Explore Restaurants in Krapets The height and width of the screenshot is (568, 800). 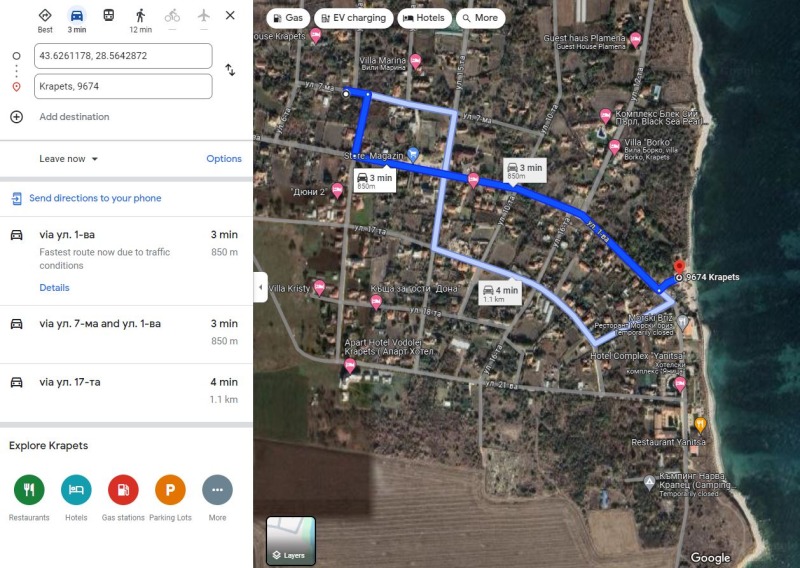tap(29, 490)
